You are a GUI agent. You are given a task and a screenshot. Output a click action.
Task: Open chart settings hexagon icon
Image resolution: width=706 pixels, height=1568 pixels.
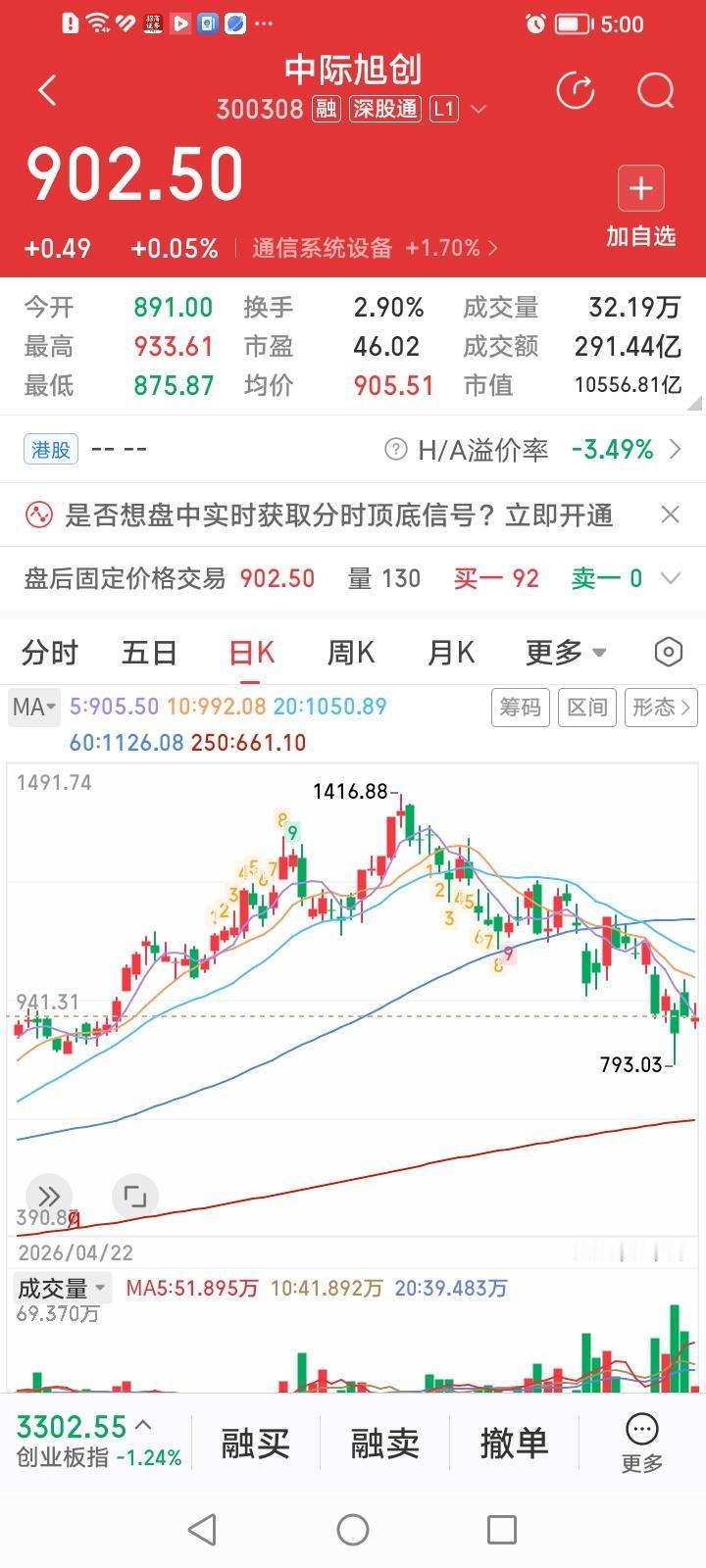(669, 653)
